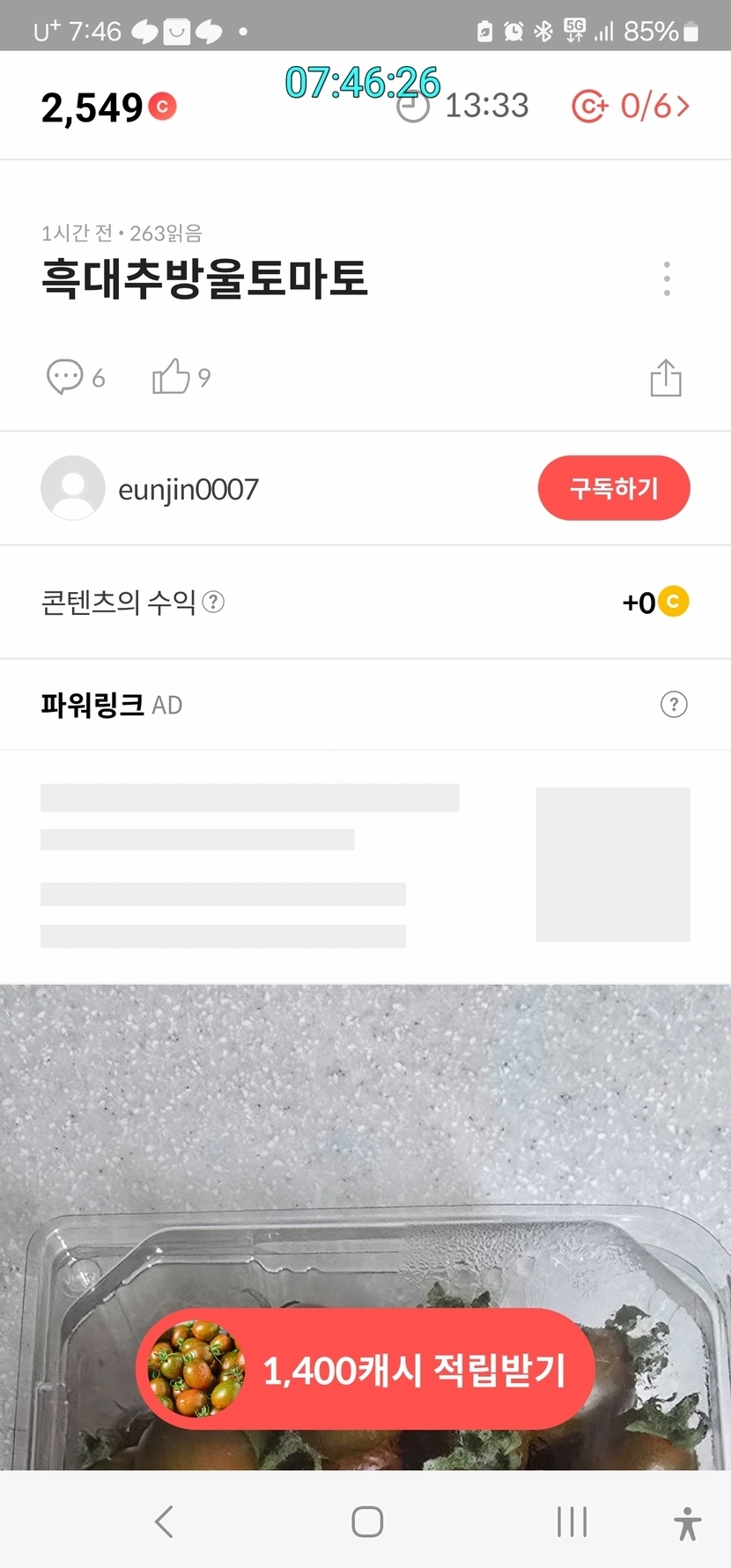This screenshot has height=1568, width=731.
Task: Open the 0/6 cash counter
Action: coord(631,107)
